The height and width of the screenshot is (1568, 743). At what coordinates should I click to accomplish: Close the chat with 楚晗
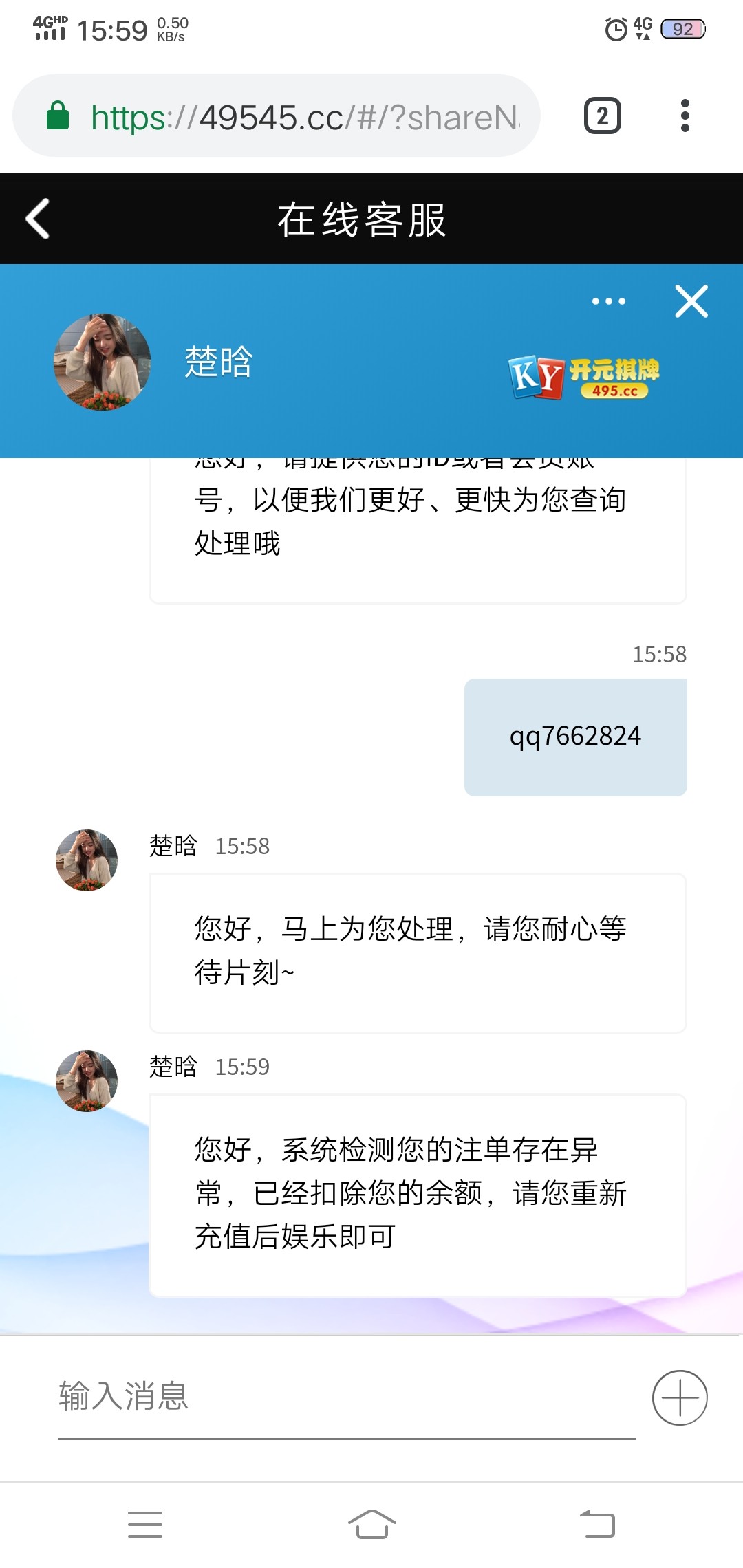coord(691,301)
